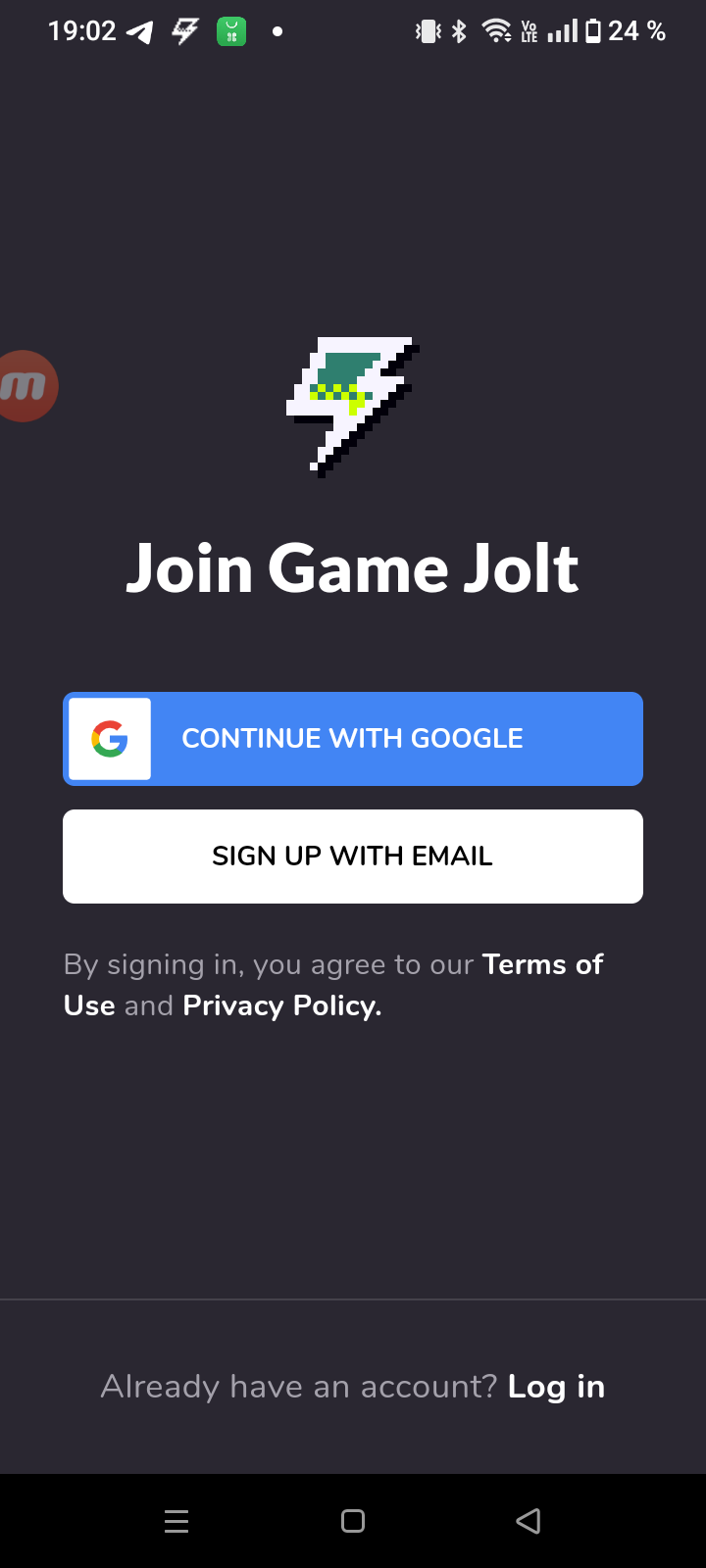This screenshot has height=1568, width=706.
Task: Continue with Google sign-in
Action: click(x=353, y=739)
